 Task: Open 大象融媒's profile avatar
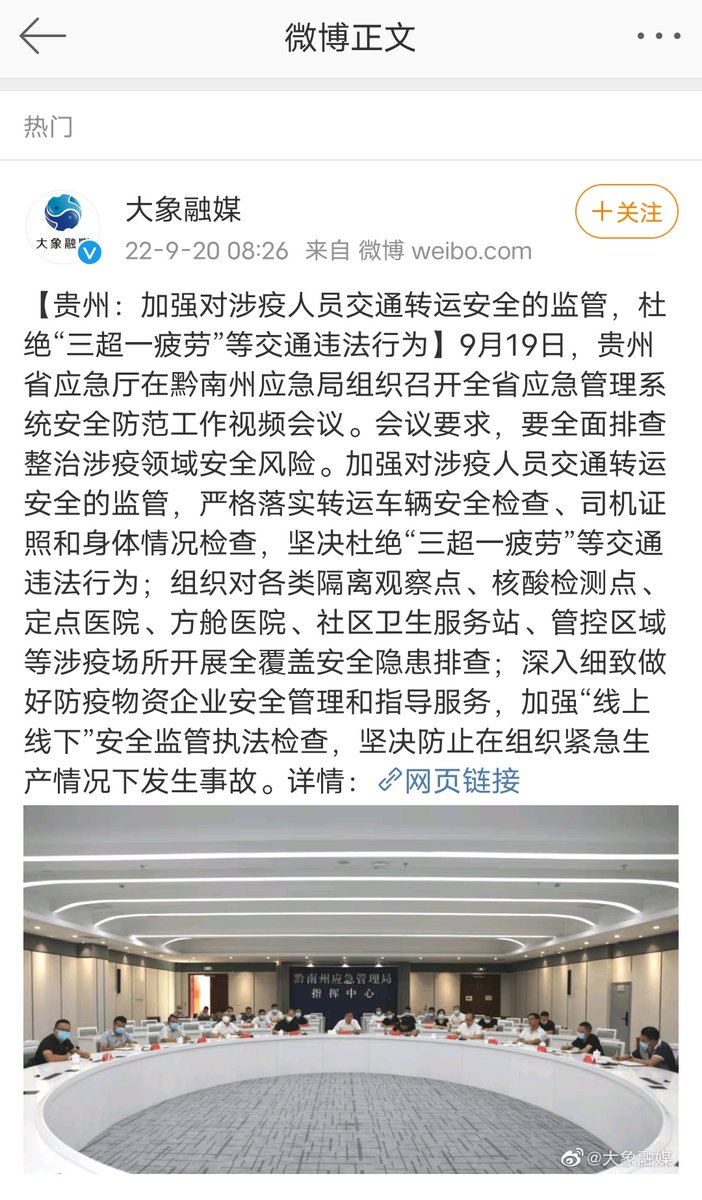pos(63,227)
